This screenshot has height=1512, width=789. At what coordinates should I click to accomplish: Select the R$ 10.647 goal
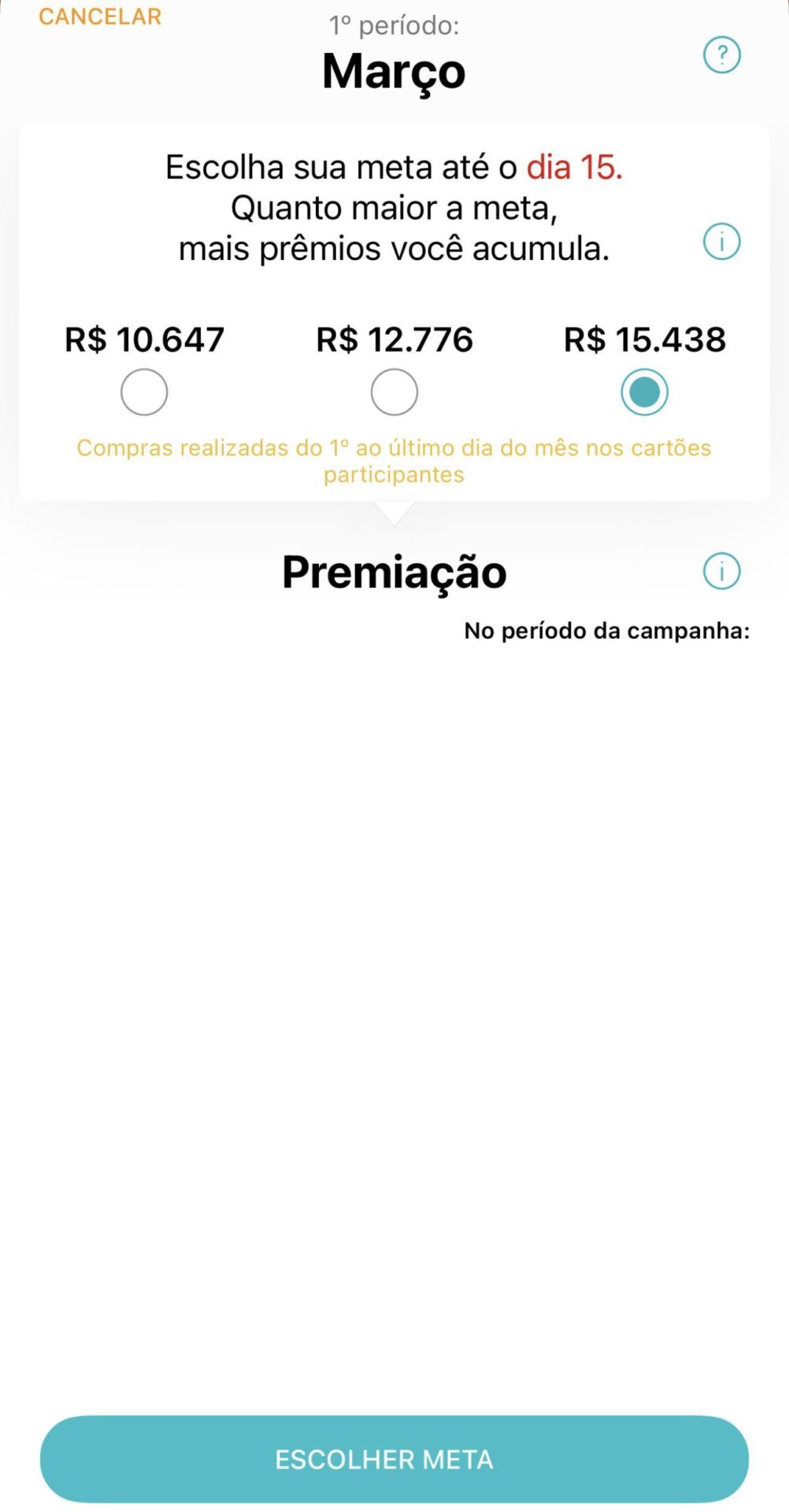click(144, 391)
